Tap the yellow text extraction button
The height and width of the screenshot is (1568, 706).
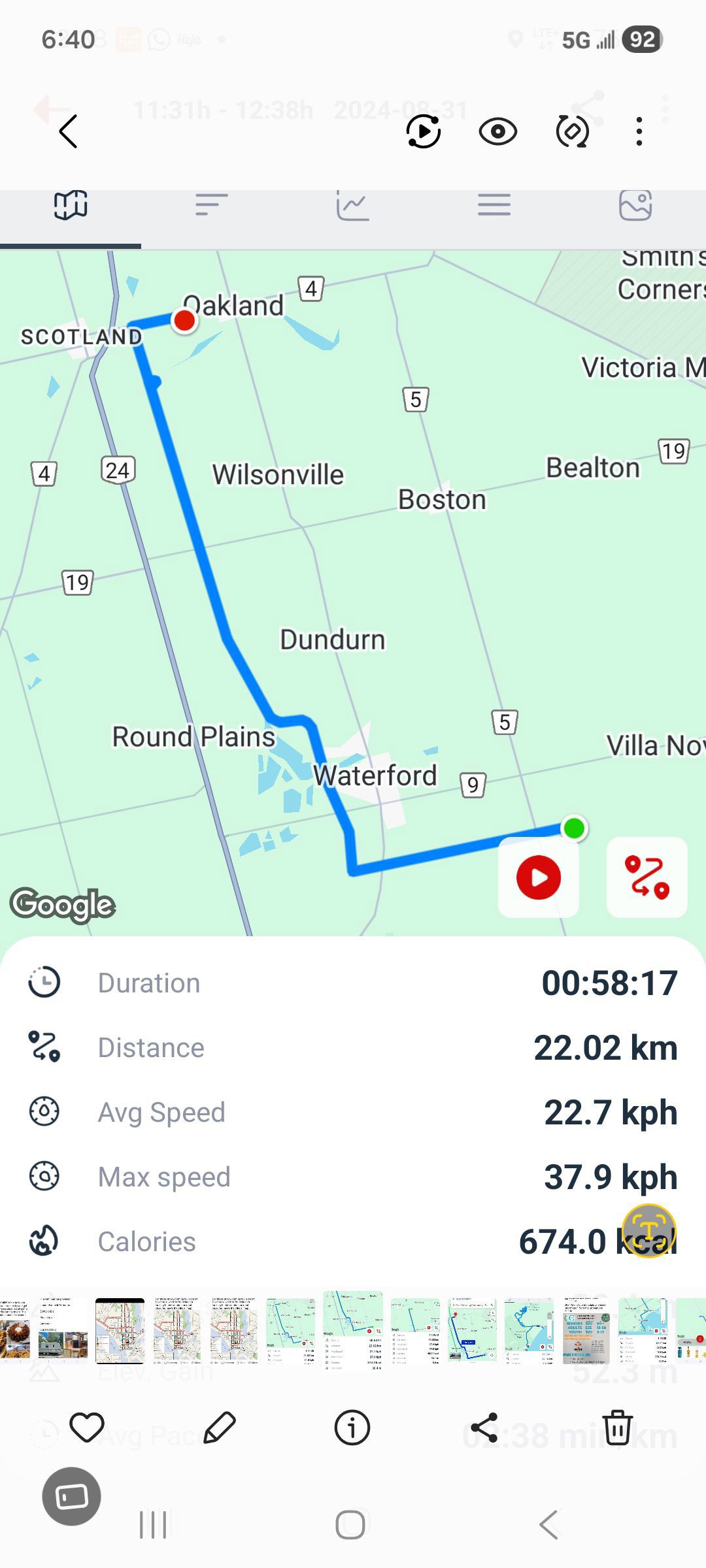[x=648, y=1230]
